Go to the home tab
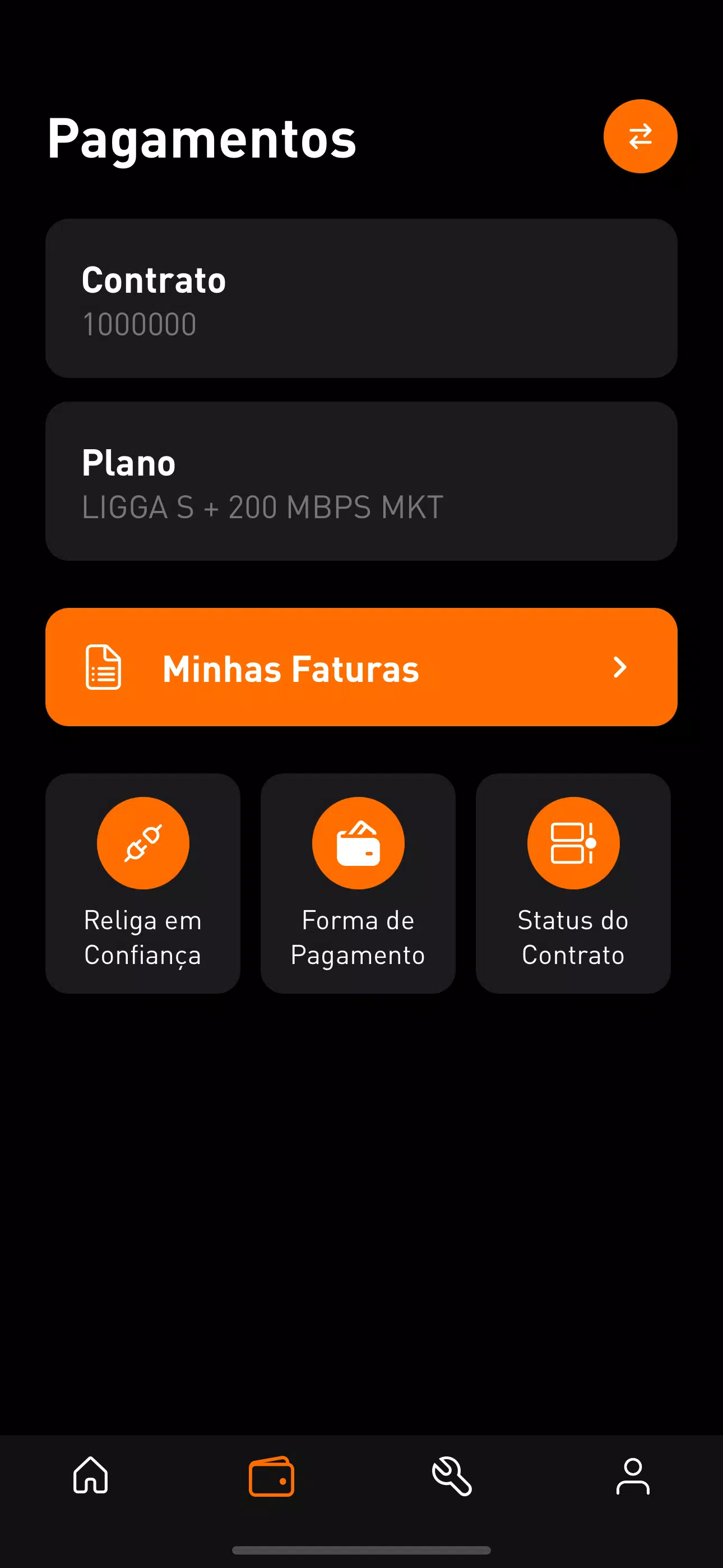This screenshot has width=723, height=1568. [x=91, y=1475]
